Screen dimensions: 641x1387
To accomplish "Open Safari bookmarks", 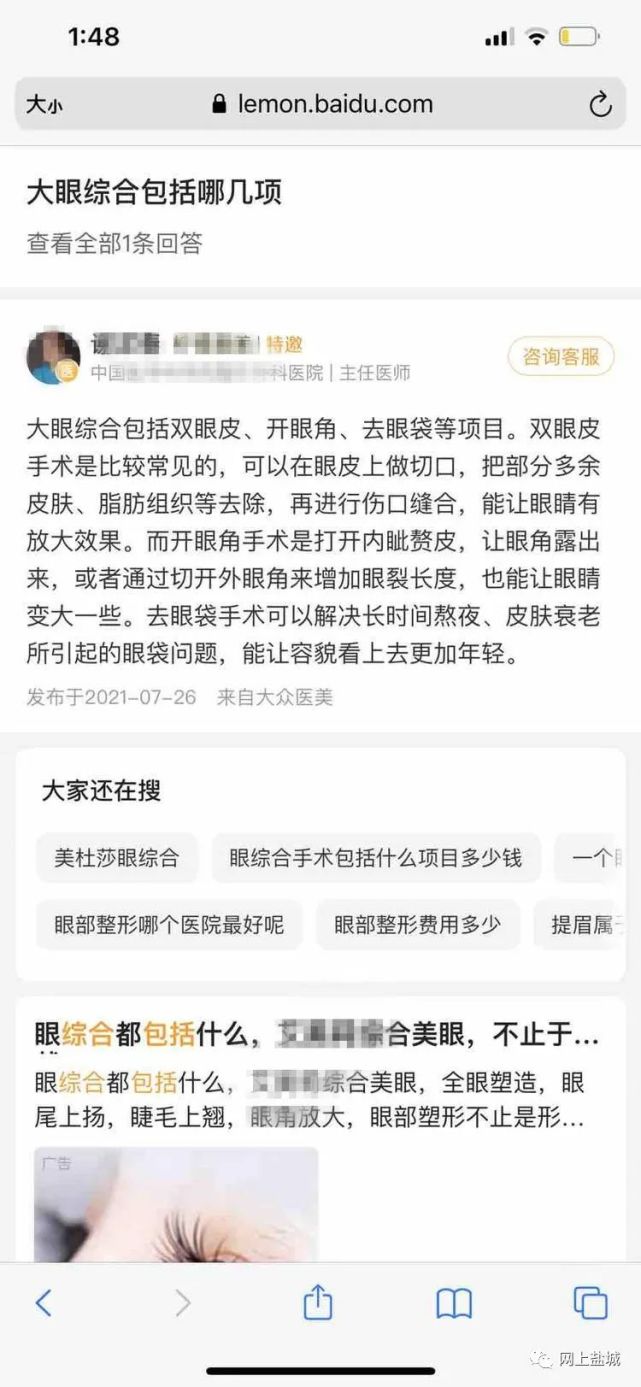I will tap(454, 1303).
